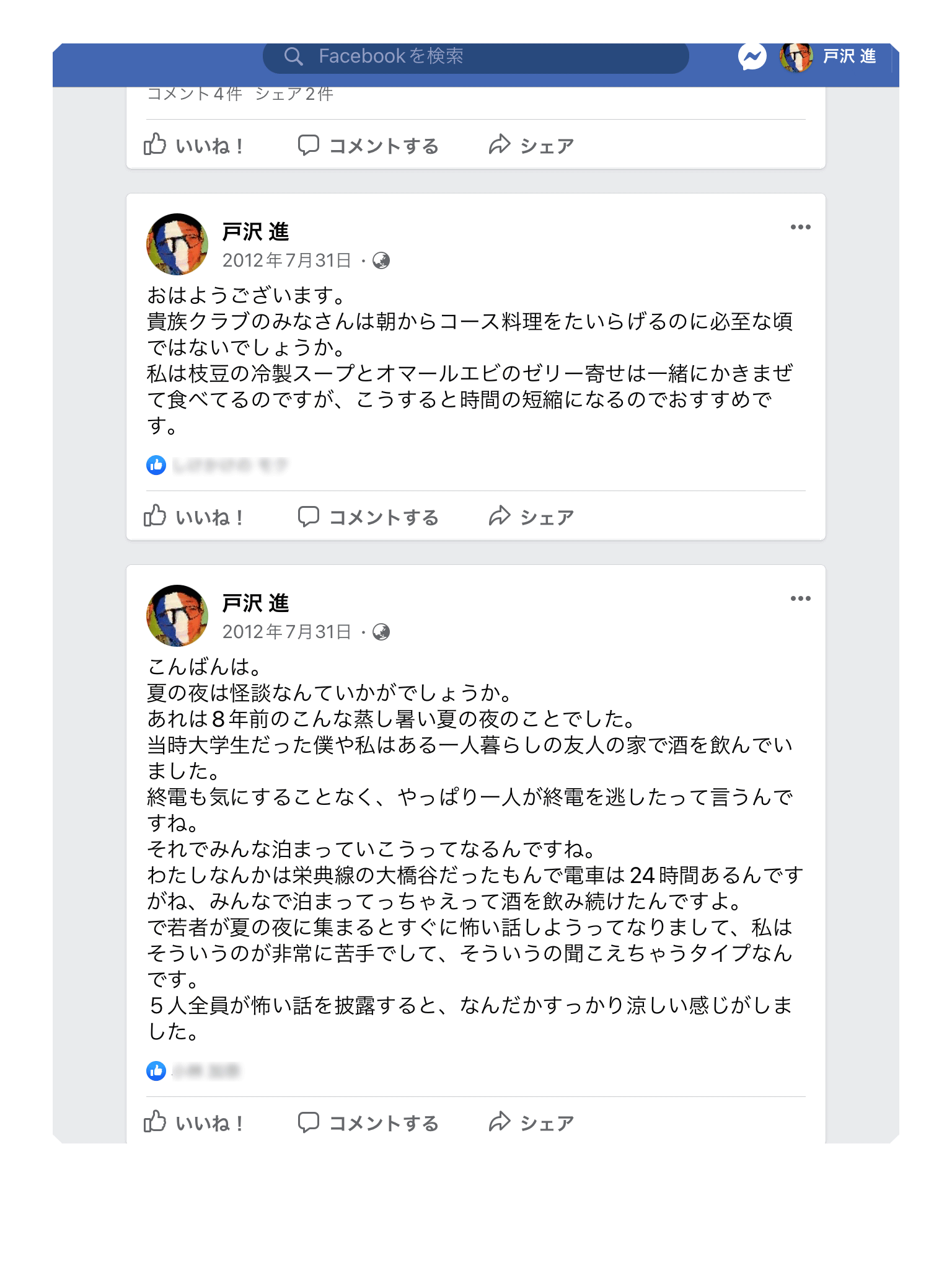Screen dimensions: 952x1270
Task: Open timestamp link on the こんばんは post
Action: coord(286,632)
